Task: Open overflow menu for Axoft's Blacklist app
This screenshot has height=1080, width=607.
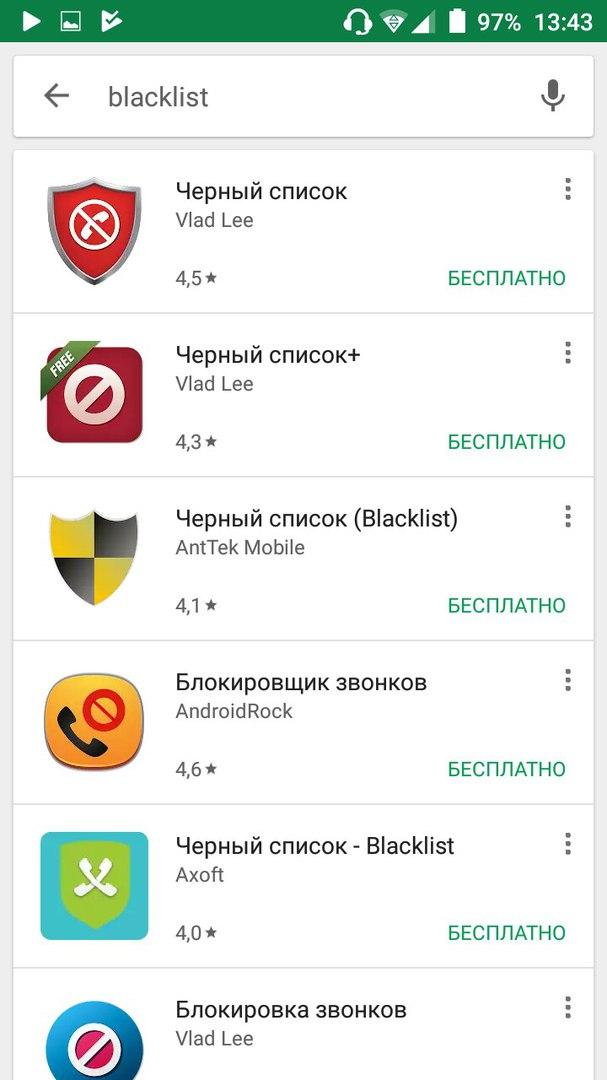Action: 568,843
